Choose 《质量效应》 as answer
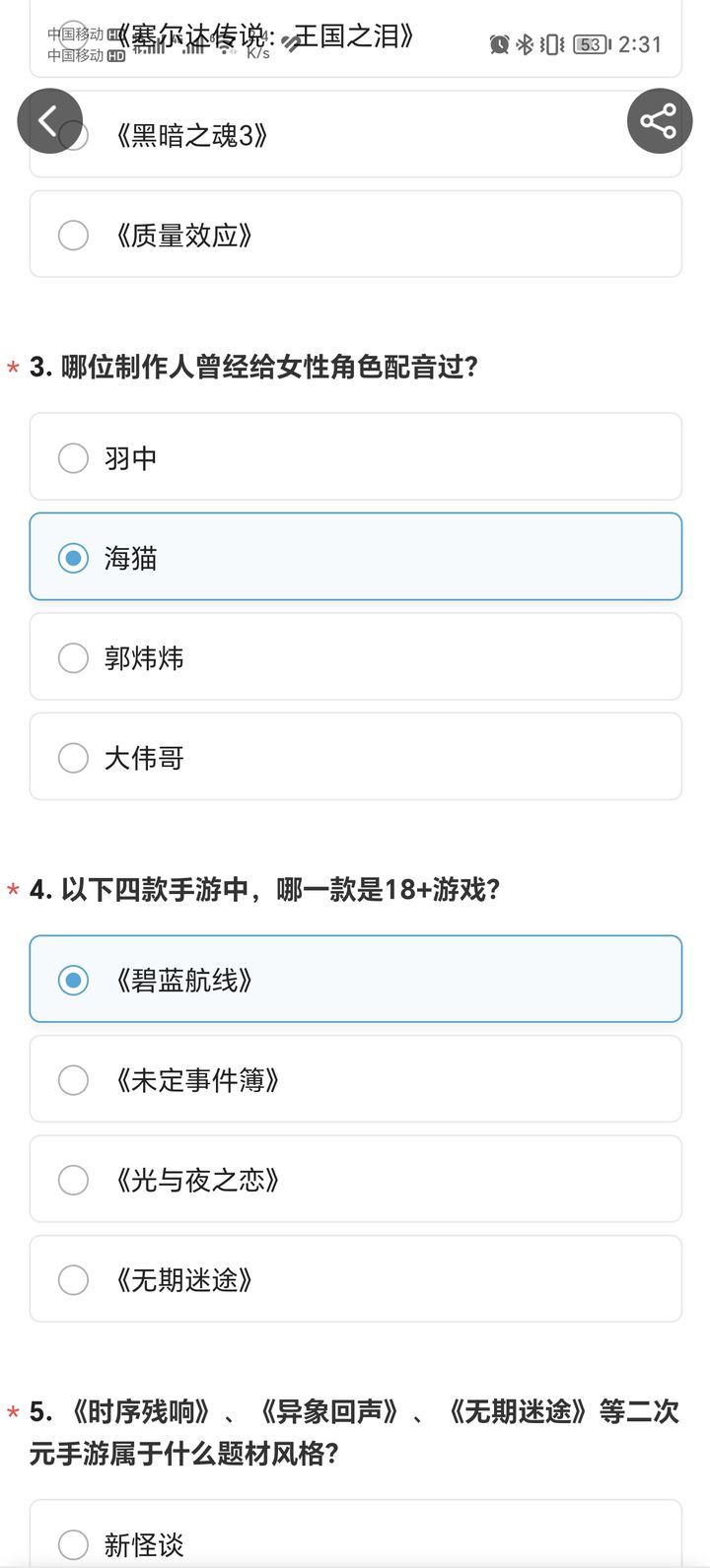Image resolution: width=710 pixels, height=1568 pixels. [x=355, y=235]
